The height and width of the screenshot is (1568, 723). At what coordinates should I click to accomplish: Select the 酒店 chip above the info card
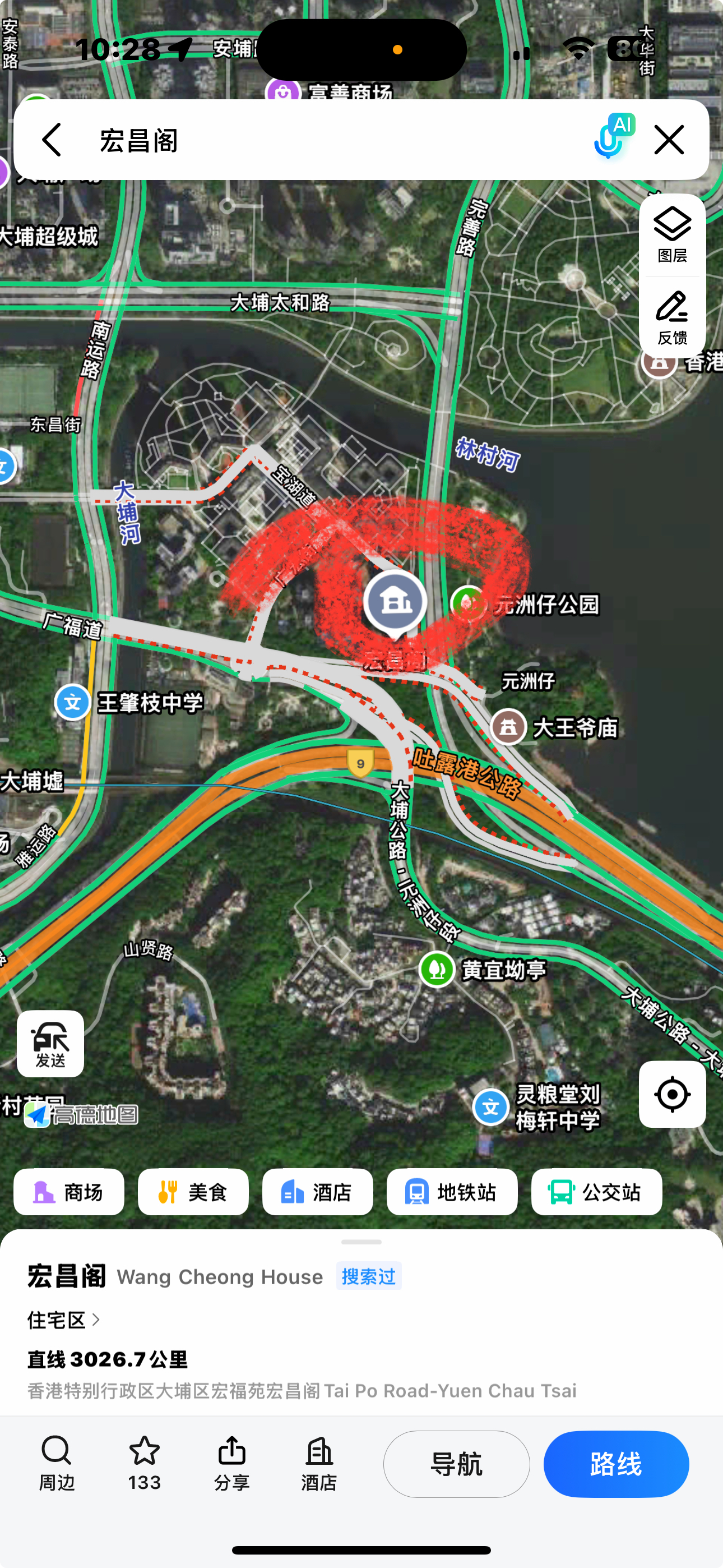pyautogui.click(x=317, y=1192)
